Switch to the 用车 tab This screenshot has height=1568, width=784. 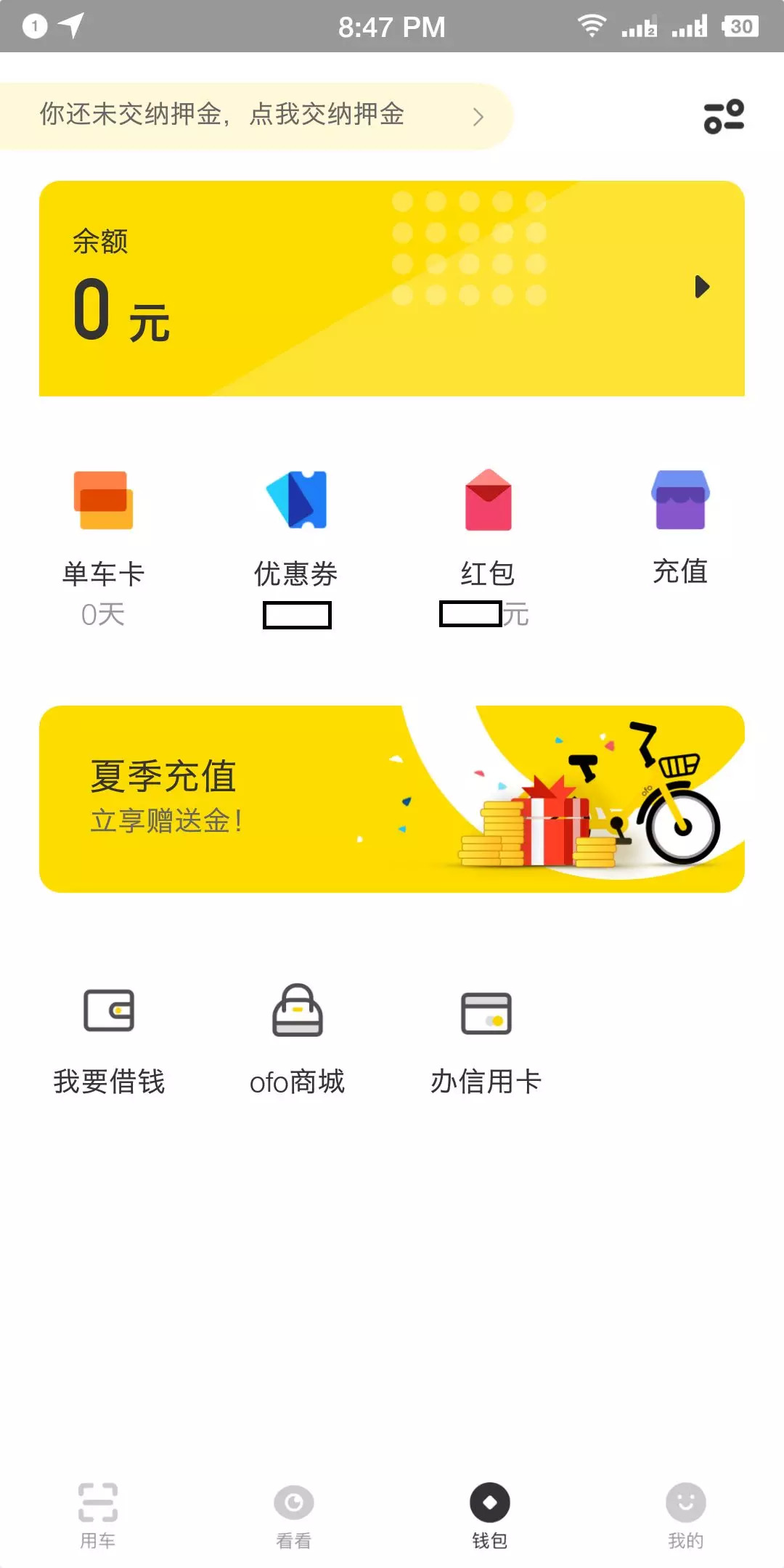click(x=98, y=1514)
